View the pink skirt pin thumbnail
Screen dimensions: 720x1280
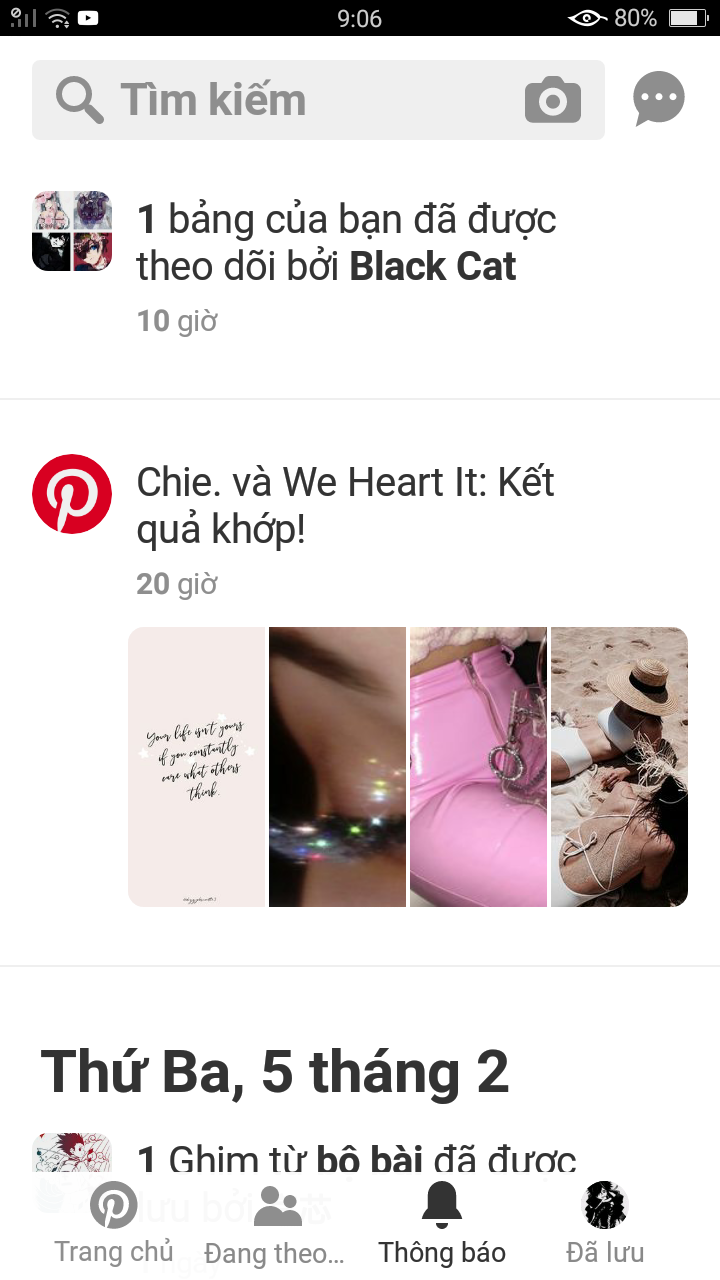pos(478,767)
